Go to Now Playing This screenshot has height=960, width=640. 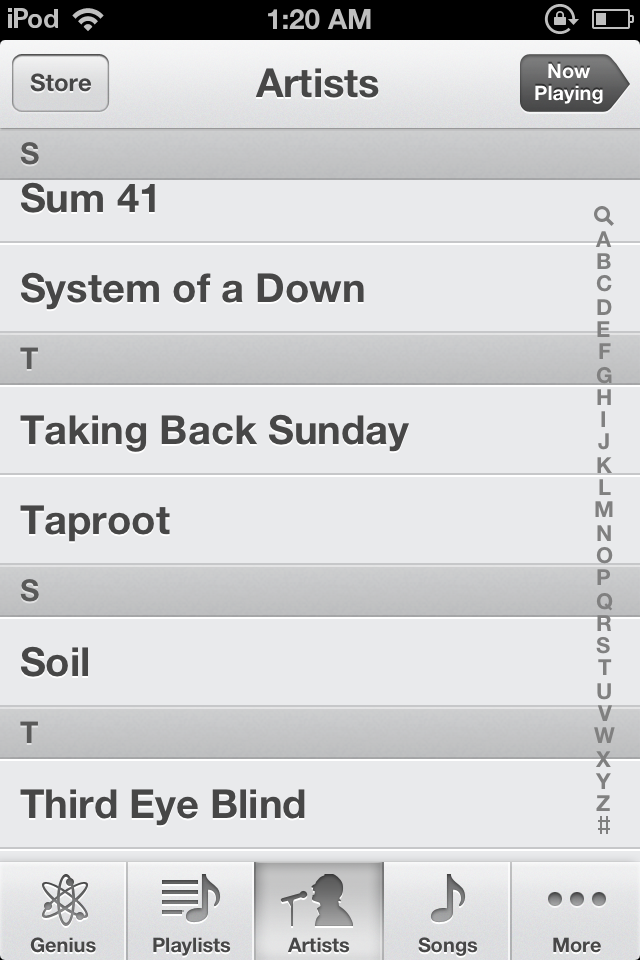pyautogui.click(x=574, y=83)
